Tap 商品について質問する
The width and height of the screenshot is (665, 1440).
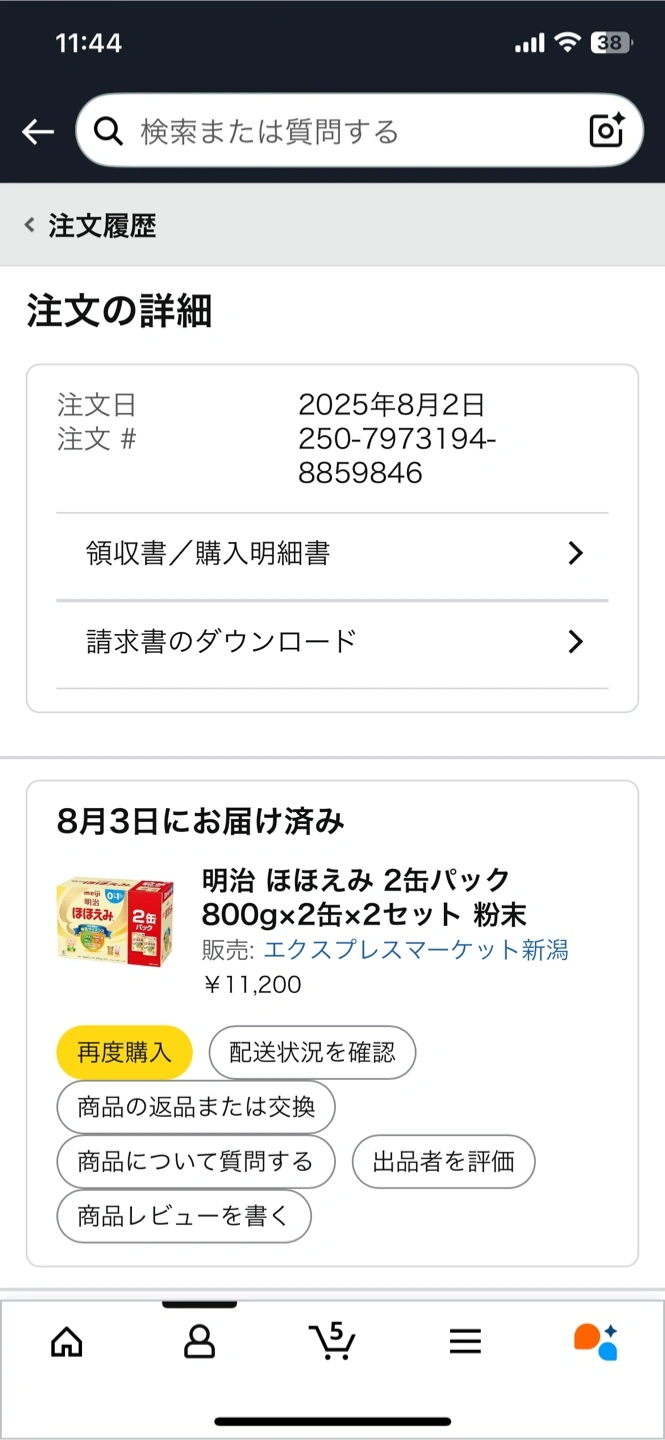(x=196, y=1162)
